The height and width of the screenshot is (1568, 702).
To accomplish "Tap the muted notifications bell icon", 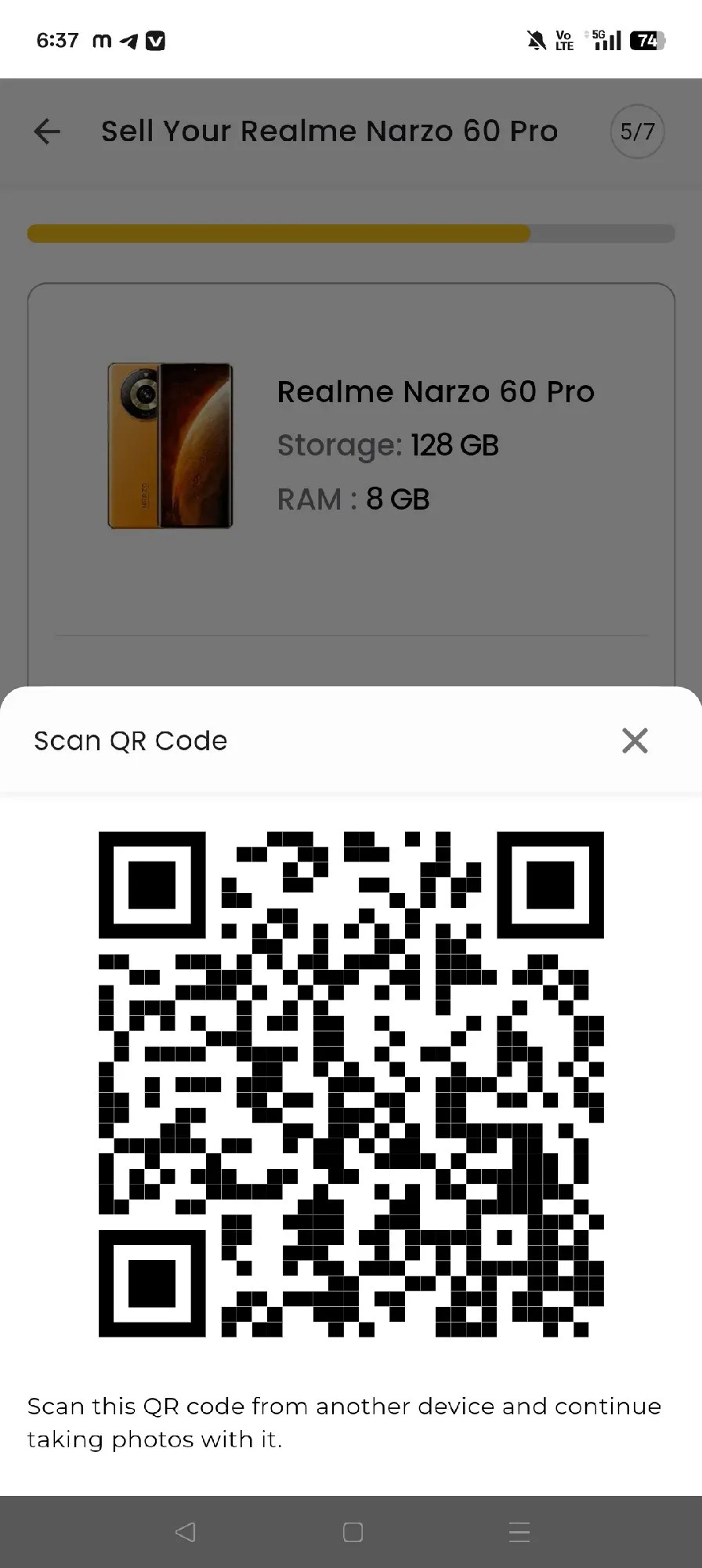I will tap(537, 40).
